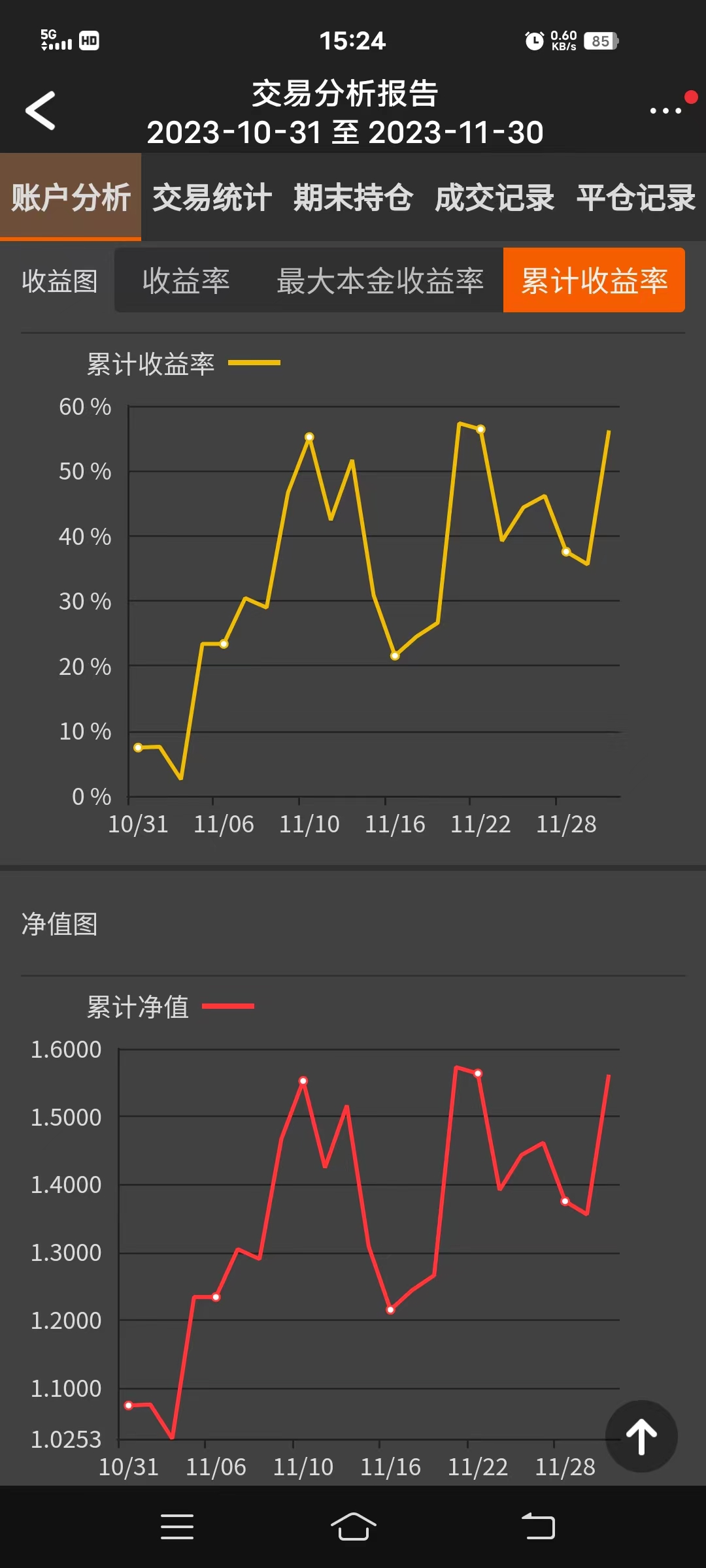Image resolution: width=706 pixels, height=1568 pixels.
Task: View the 成交记录 tab
Action: click(x=494, y=197)
